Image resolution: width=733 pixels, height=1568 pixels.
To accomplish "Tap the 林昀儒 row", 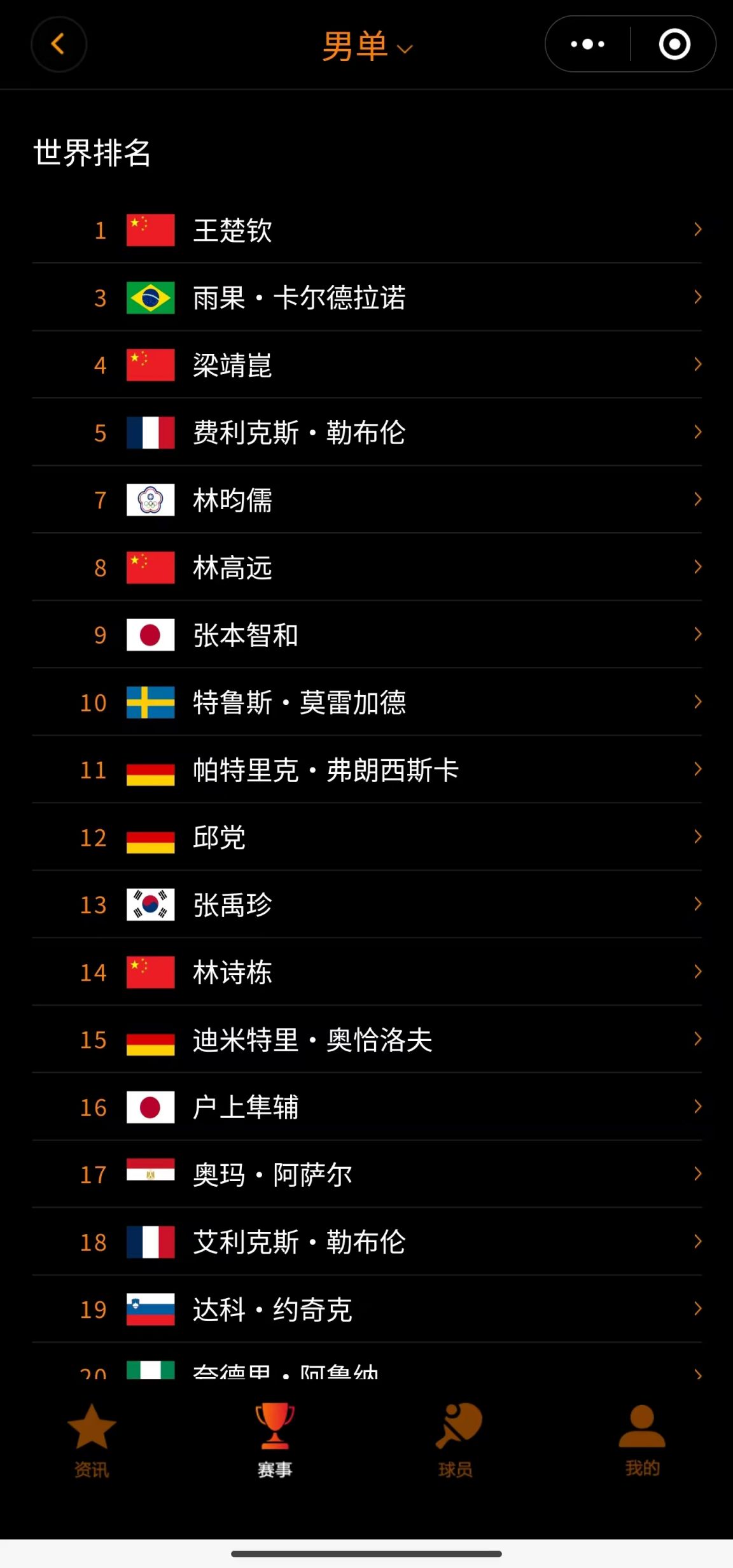I will click(366, 500).
